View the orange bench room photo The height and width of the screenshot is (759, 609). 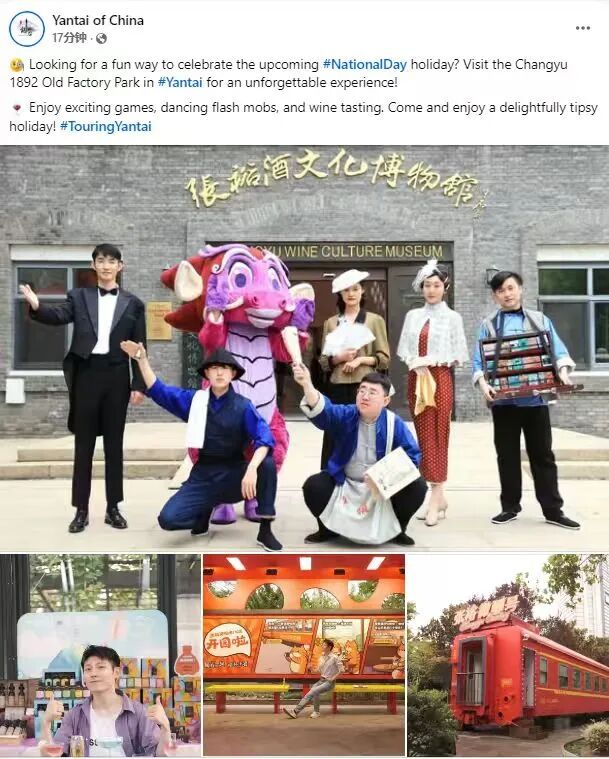(304, 655)
